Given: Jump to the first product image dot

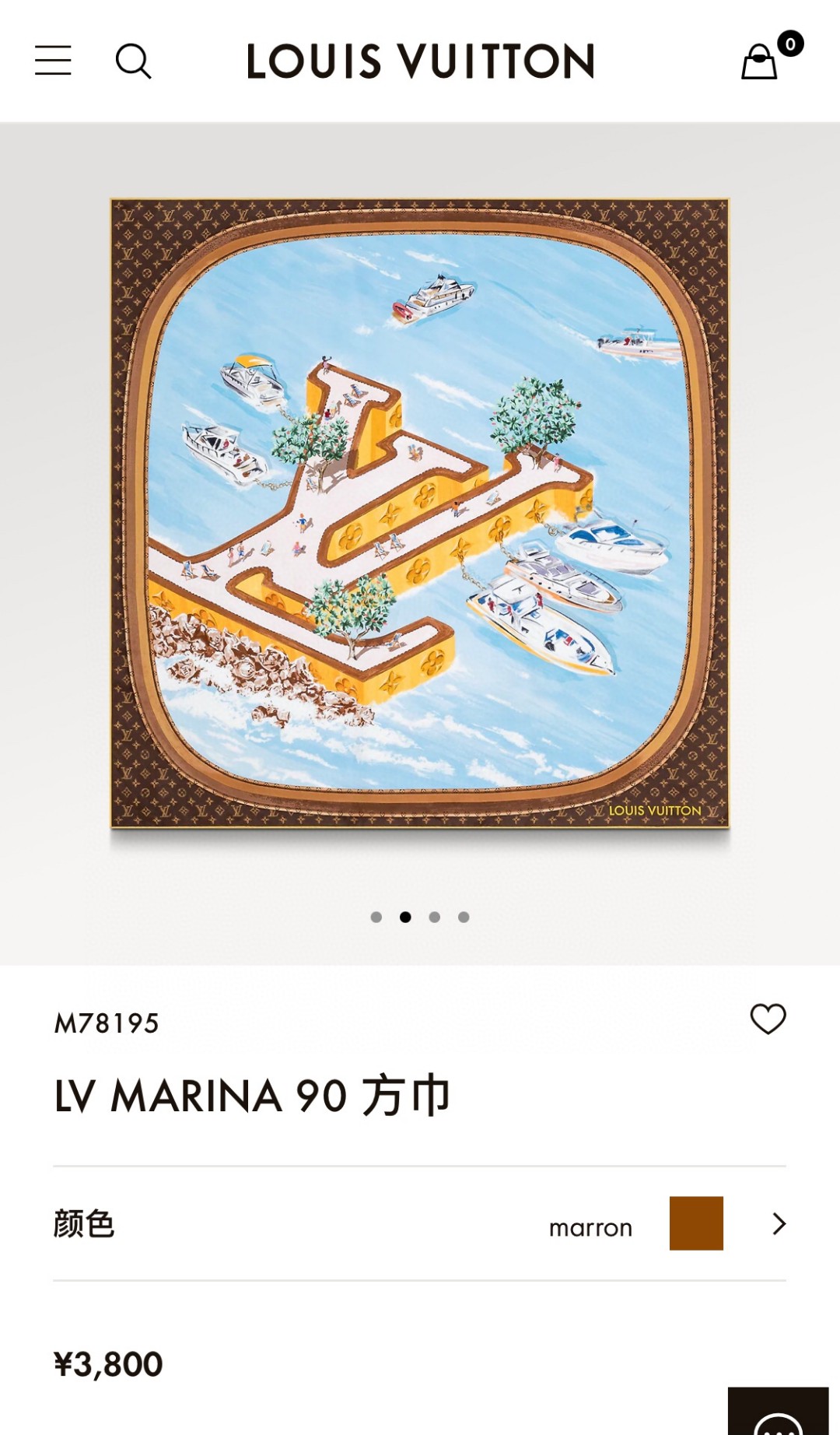Looking at the screenshot, I should tap(376, 917).
